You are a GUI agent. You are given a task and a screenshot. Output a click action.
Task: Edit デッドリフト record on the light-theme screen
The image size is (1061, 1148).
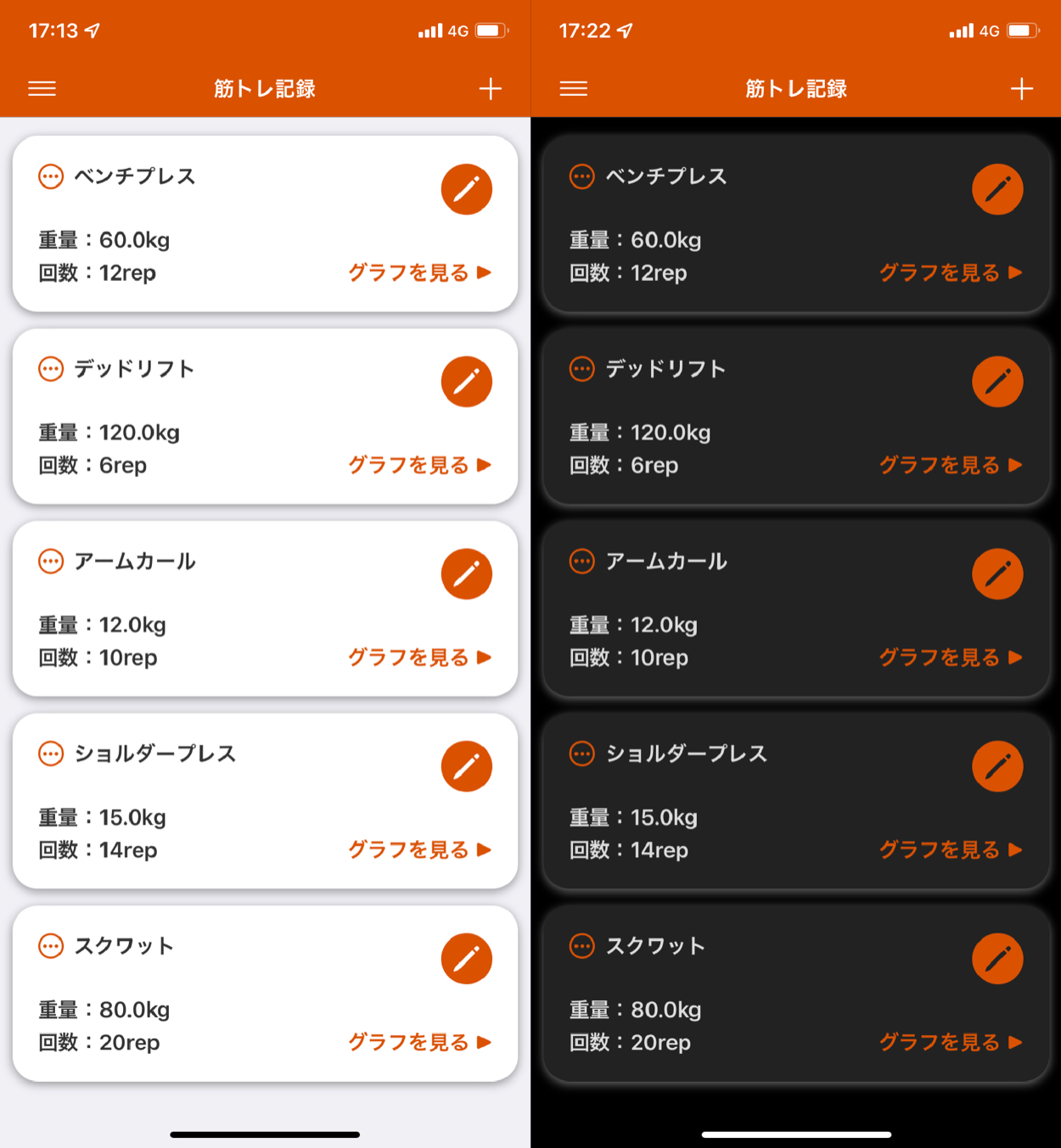point(466,382)
